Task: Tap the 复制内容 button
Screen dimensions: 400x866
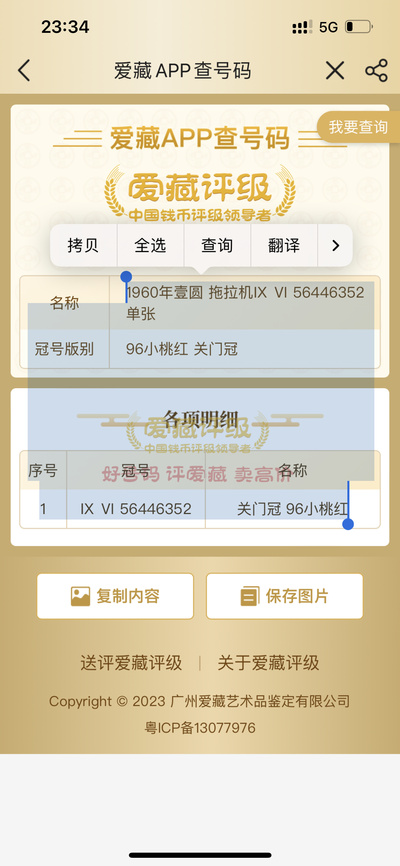Action: (x=115, y=596)
